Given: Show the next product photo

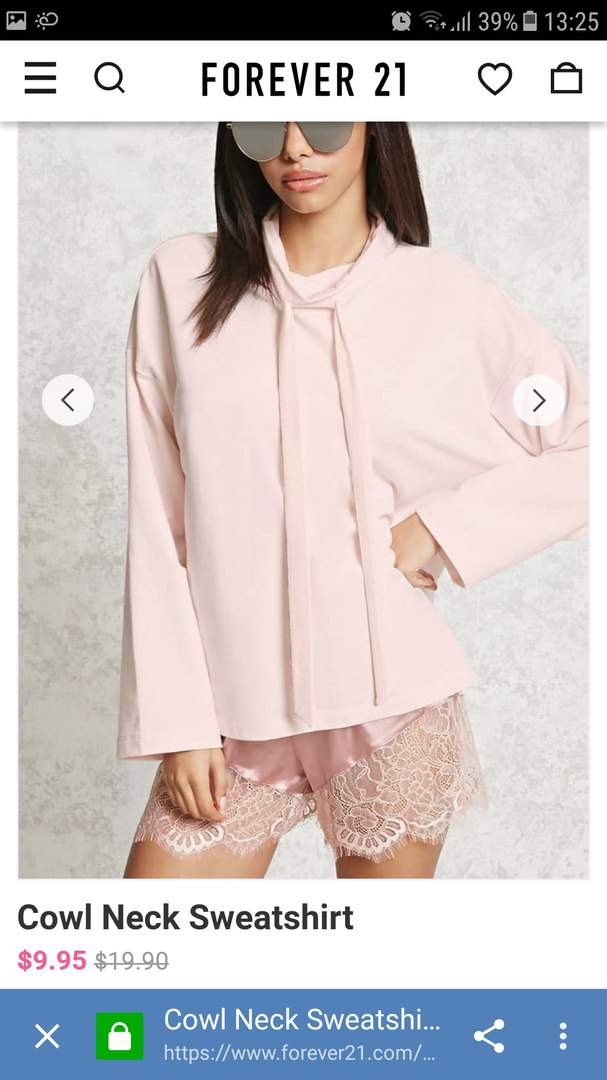Looking at the screenshot, I should pos(539,400).
